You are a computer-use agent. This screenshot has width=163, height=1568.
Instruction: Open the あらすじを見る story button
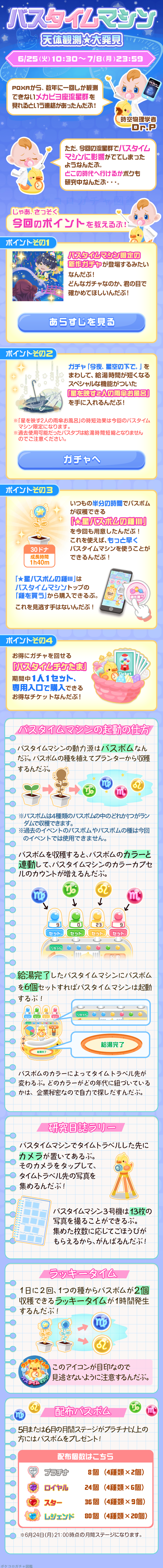click(x=81, y=322)
